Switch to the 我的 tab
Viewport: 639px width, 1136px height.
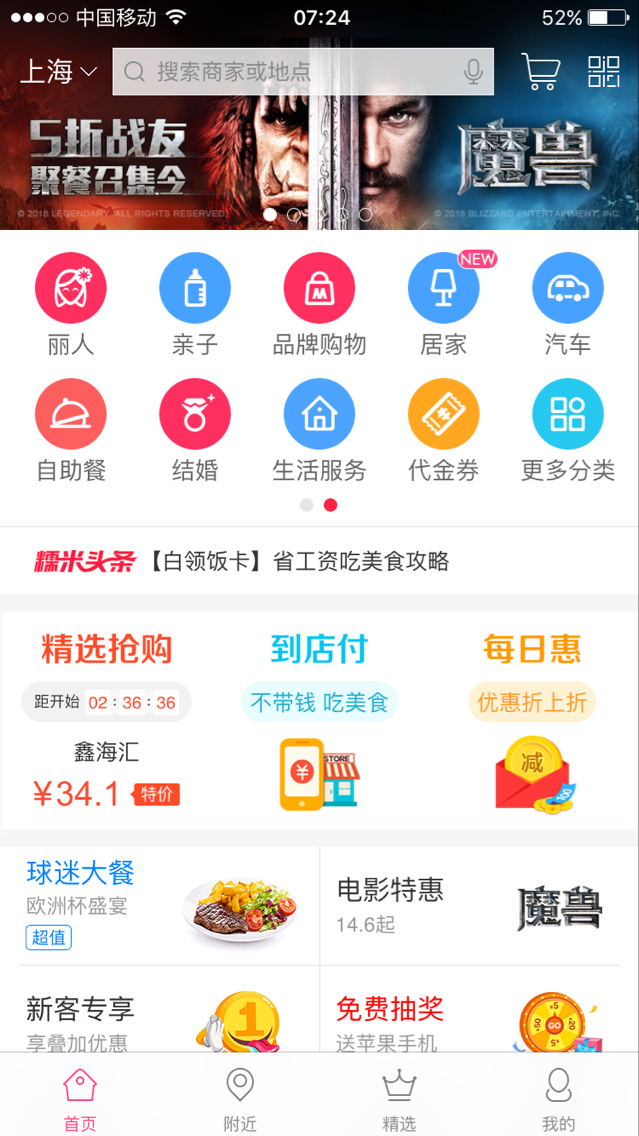click(558, 1098)
